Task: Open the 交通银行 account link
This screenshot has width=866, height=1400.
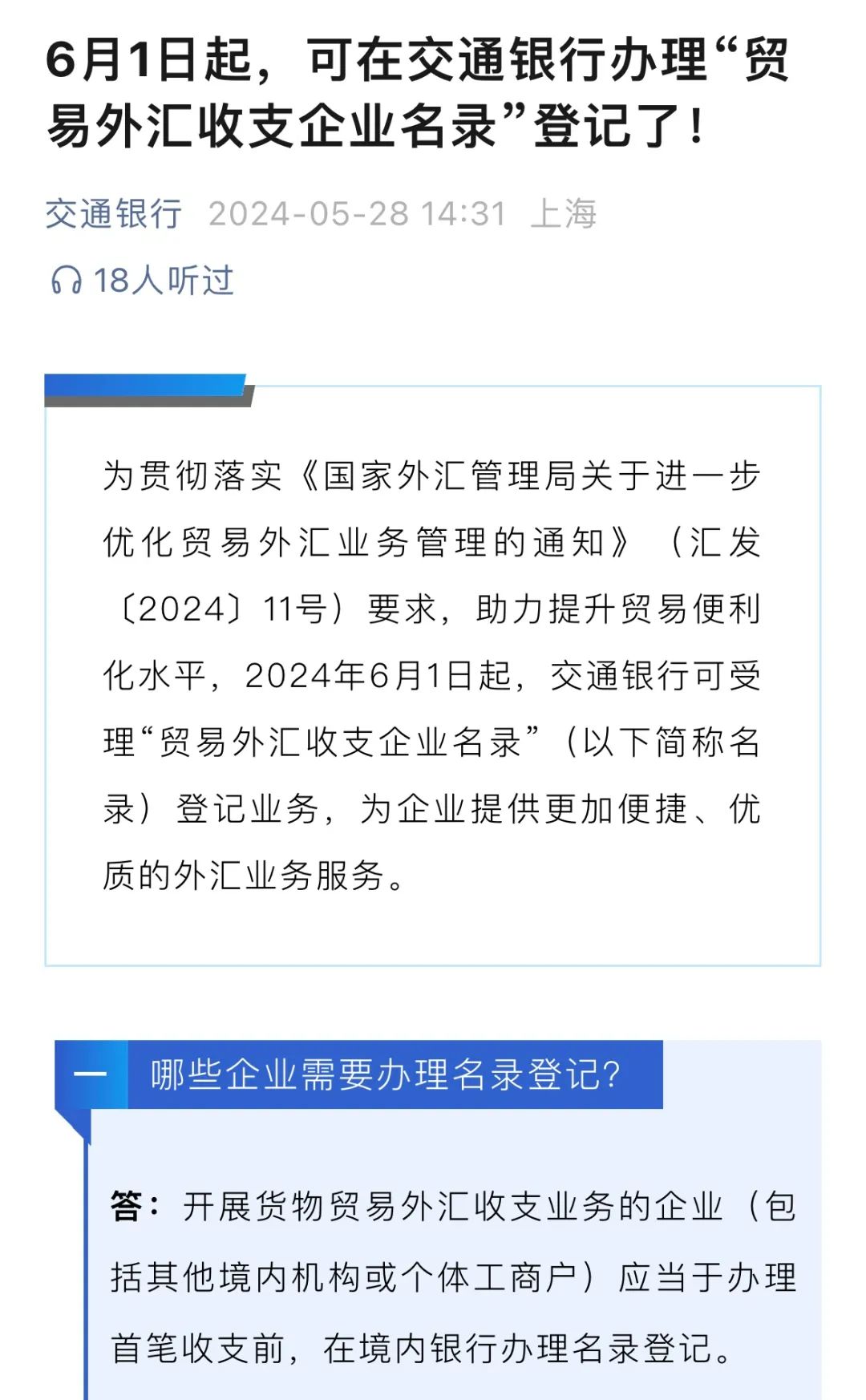Action: [x=113, y=214]
